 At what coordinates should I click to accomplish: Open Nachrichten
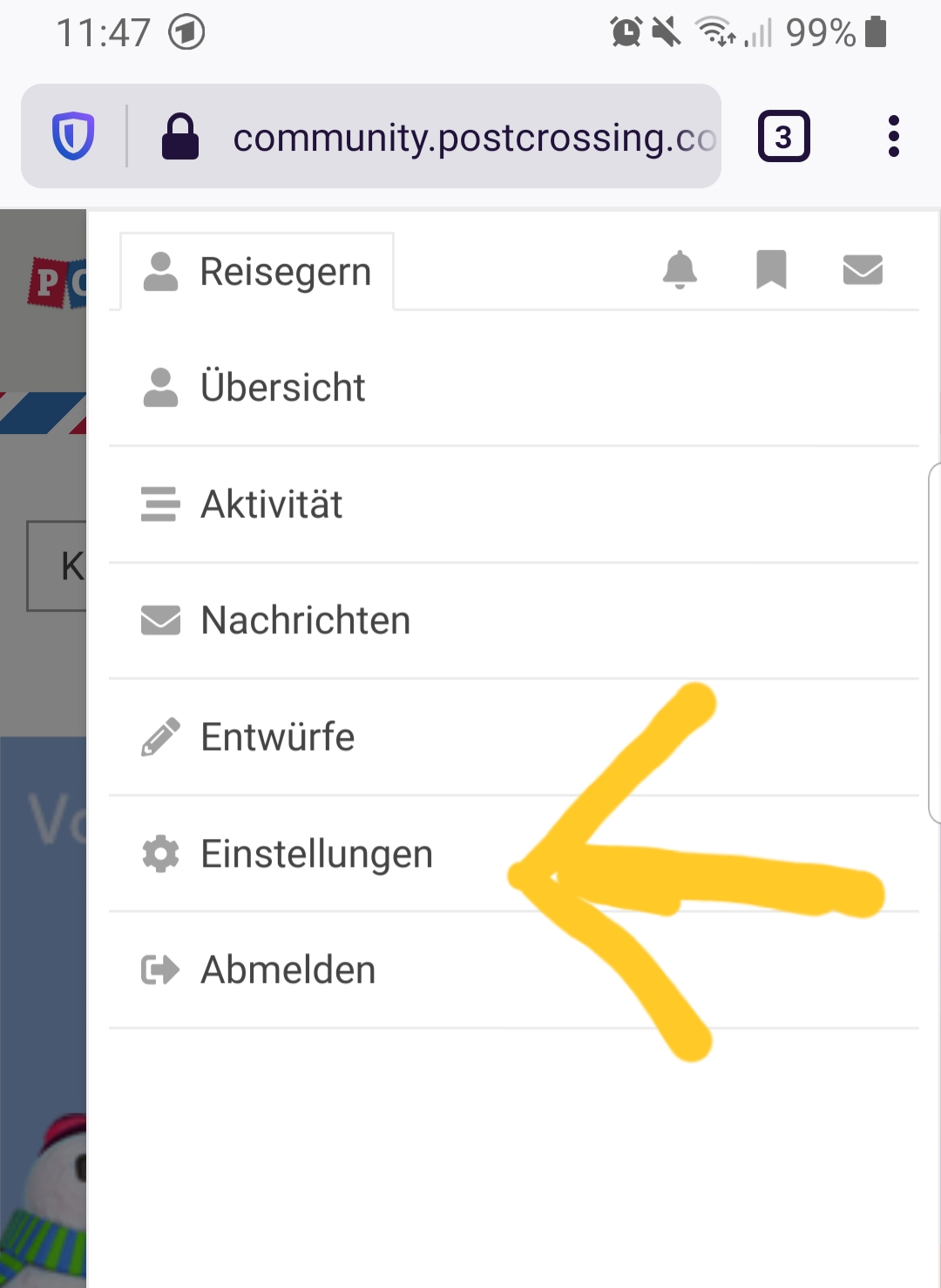(x=305, y=620)
